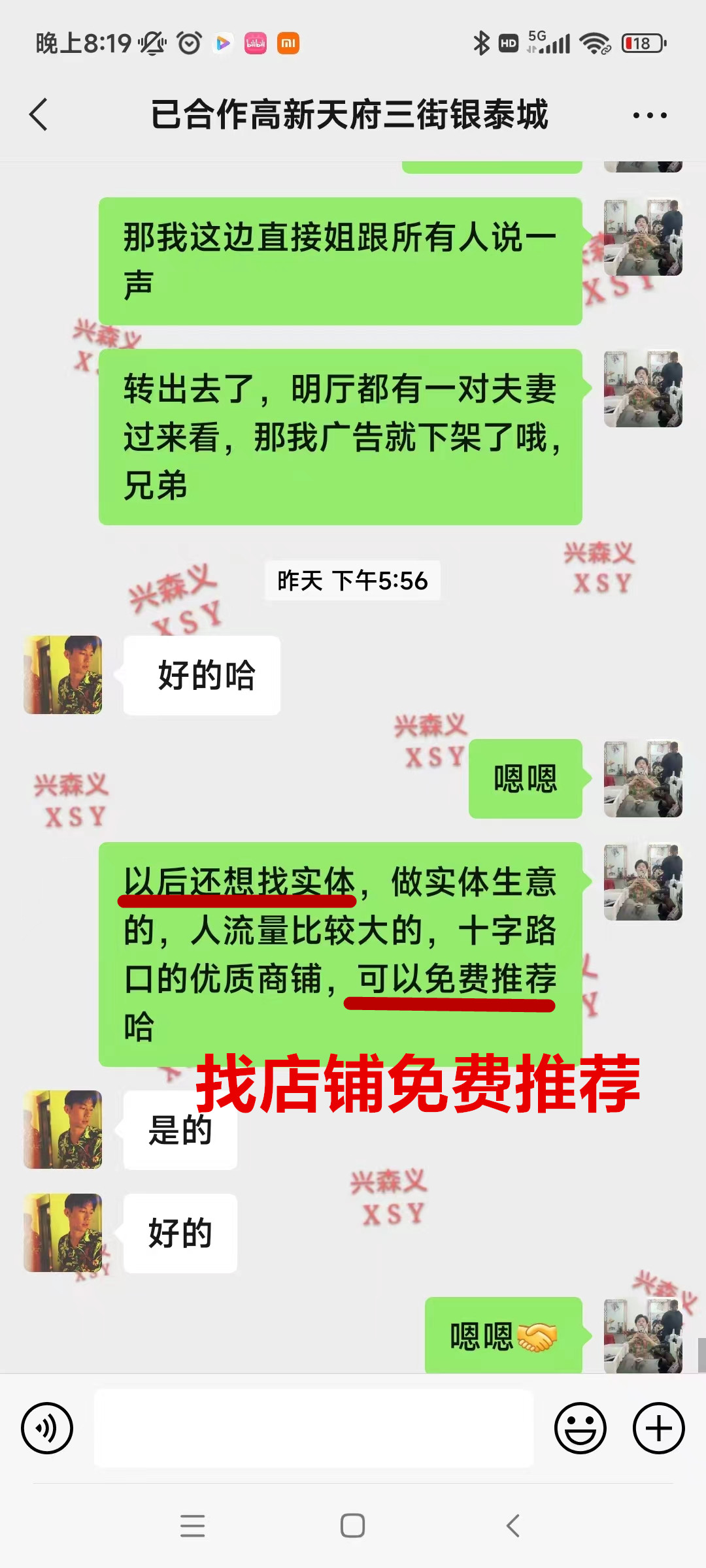The width and height of the screenshot is (706, 1568).
Task: Open the emoji sticker panel
Action: [x=580, y=1428]
